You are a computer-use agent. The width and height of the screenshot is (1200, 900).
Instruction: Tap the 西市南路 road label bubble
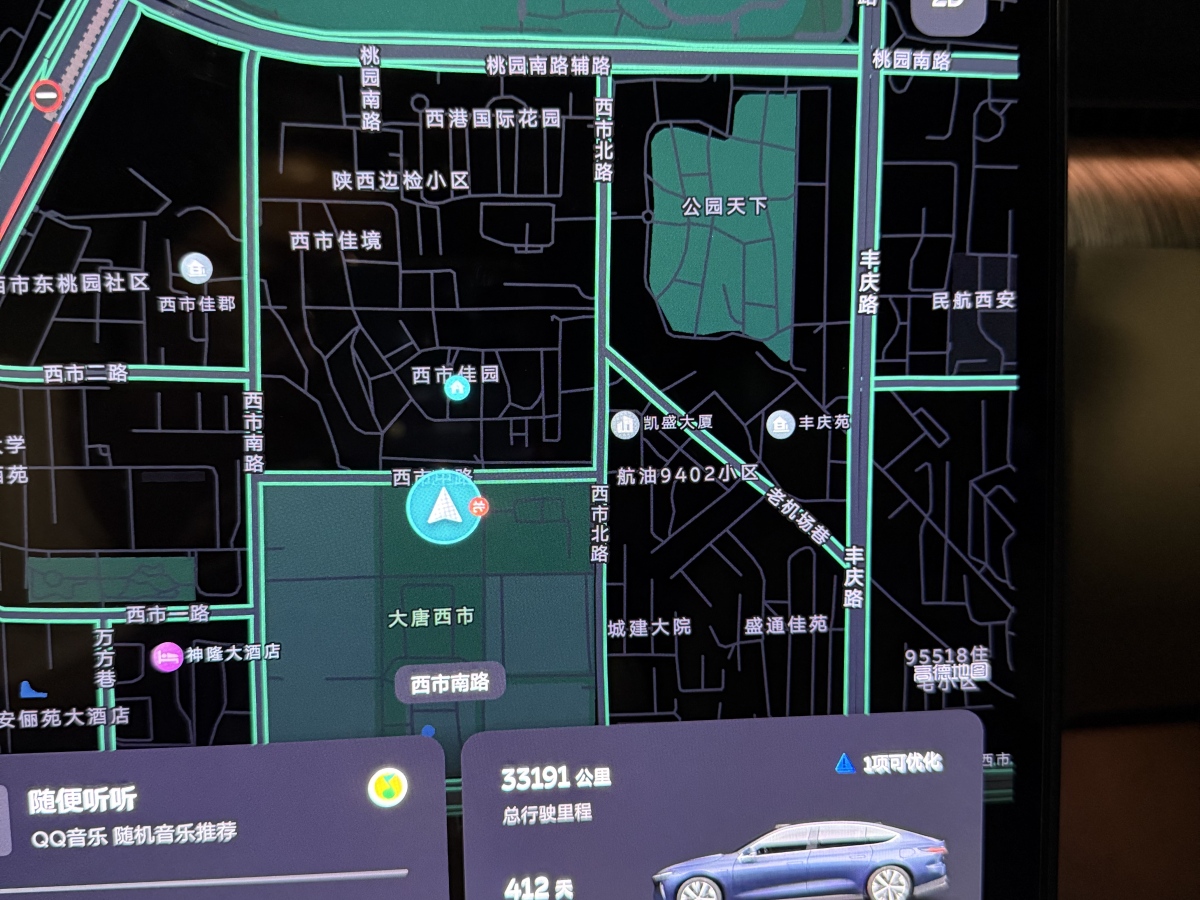pyautogui.click(x=450, y=684)
